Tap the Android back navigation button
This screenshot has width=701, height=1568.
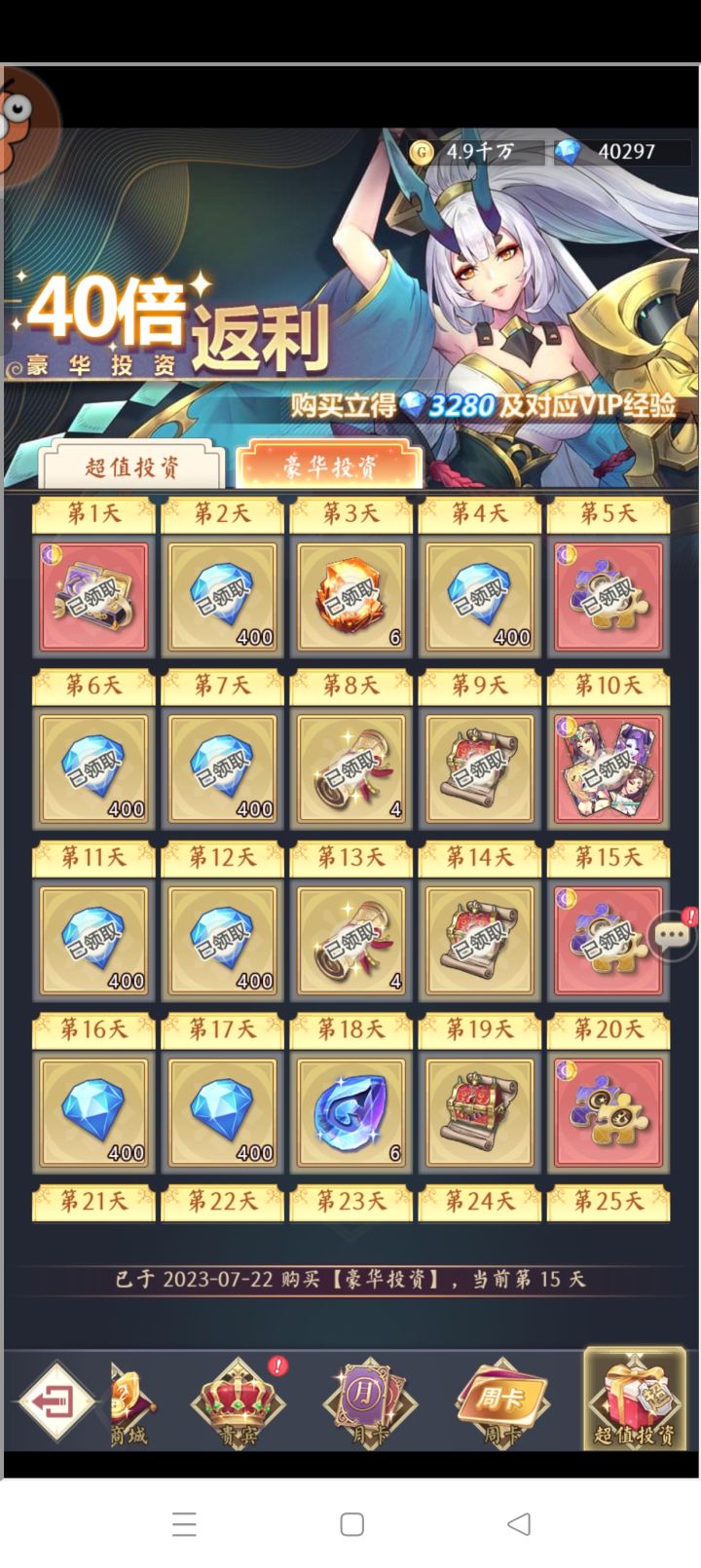517,1524
